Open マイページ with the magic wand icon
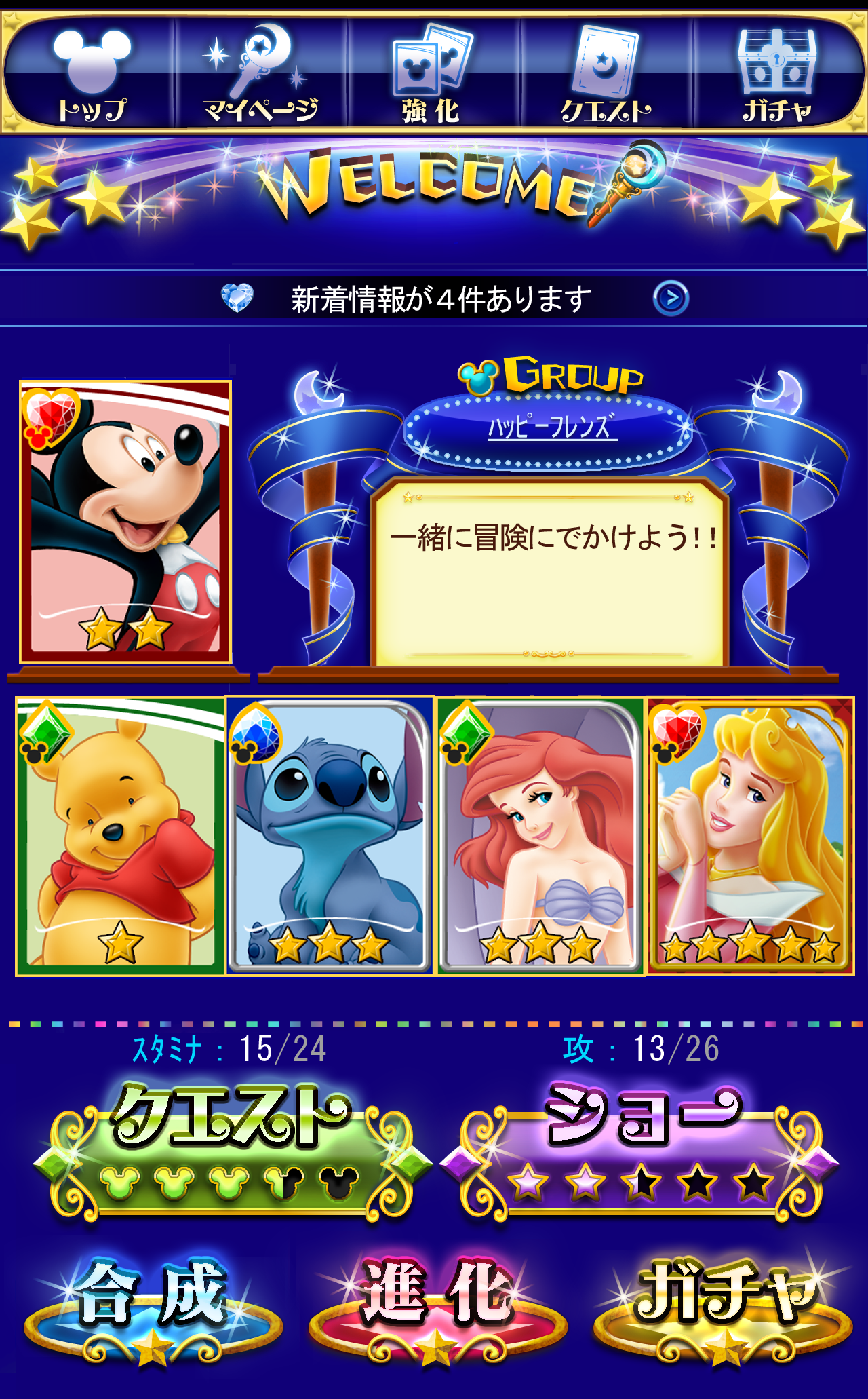Image resolution: width=868 pixels, height=1399 pixels. (x=258, y=68)
